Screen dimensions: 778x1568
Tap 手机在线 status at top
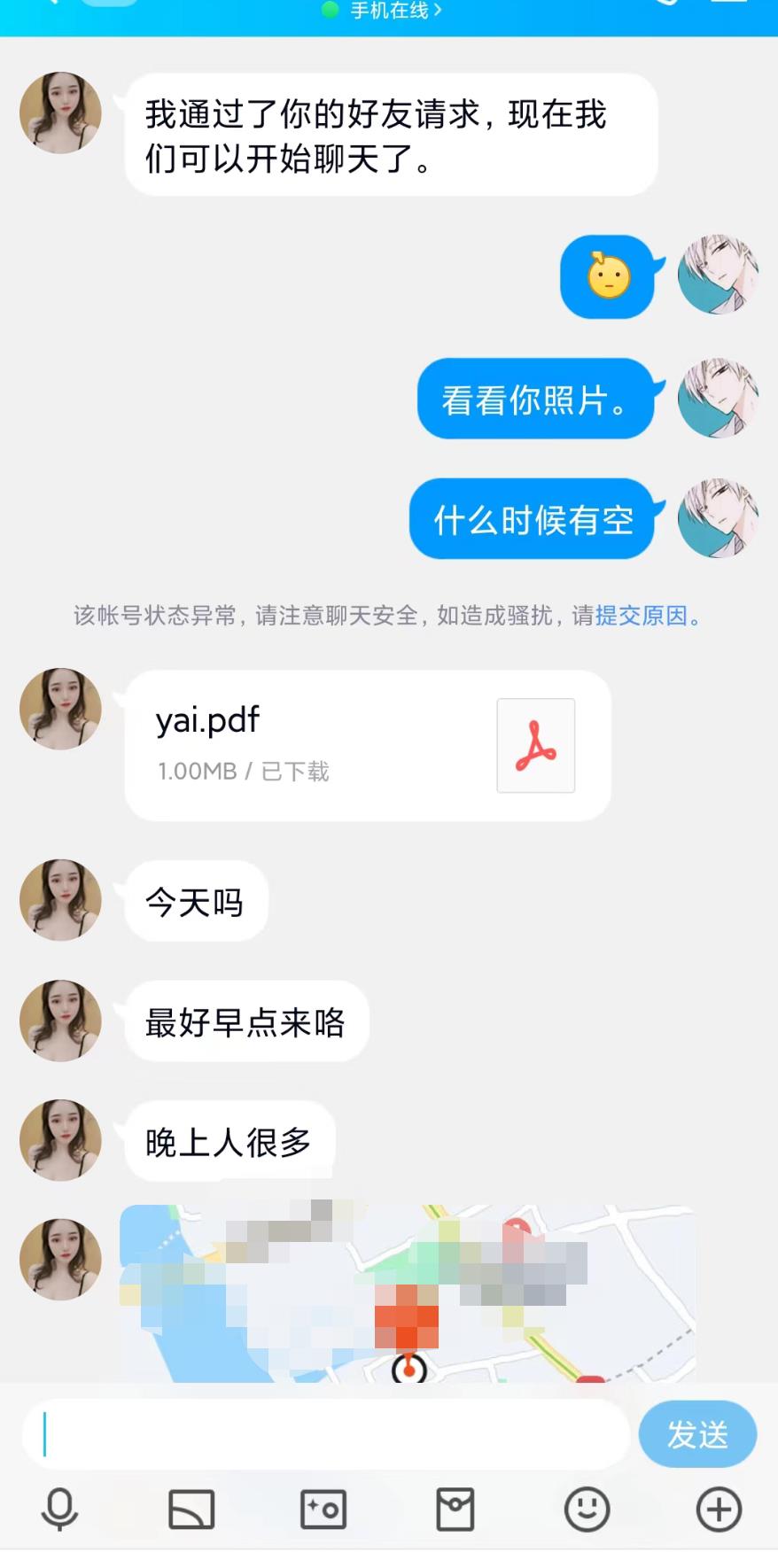(390, 11)
